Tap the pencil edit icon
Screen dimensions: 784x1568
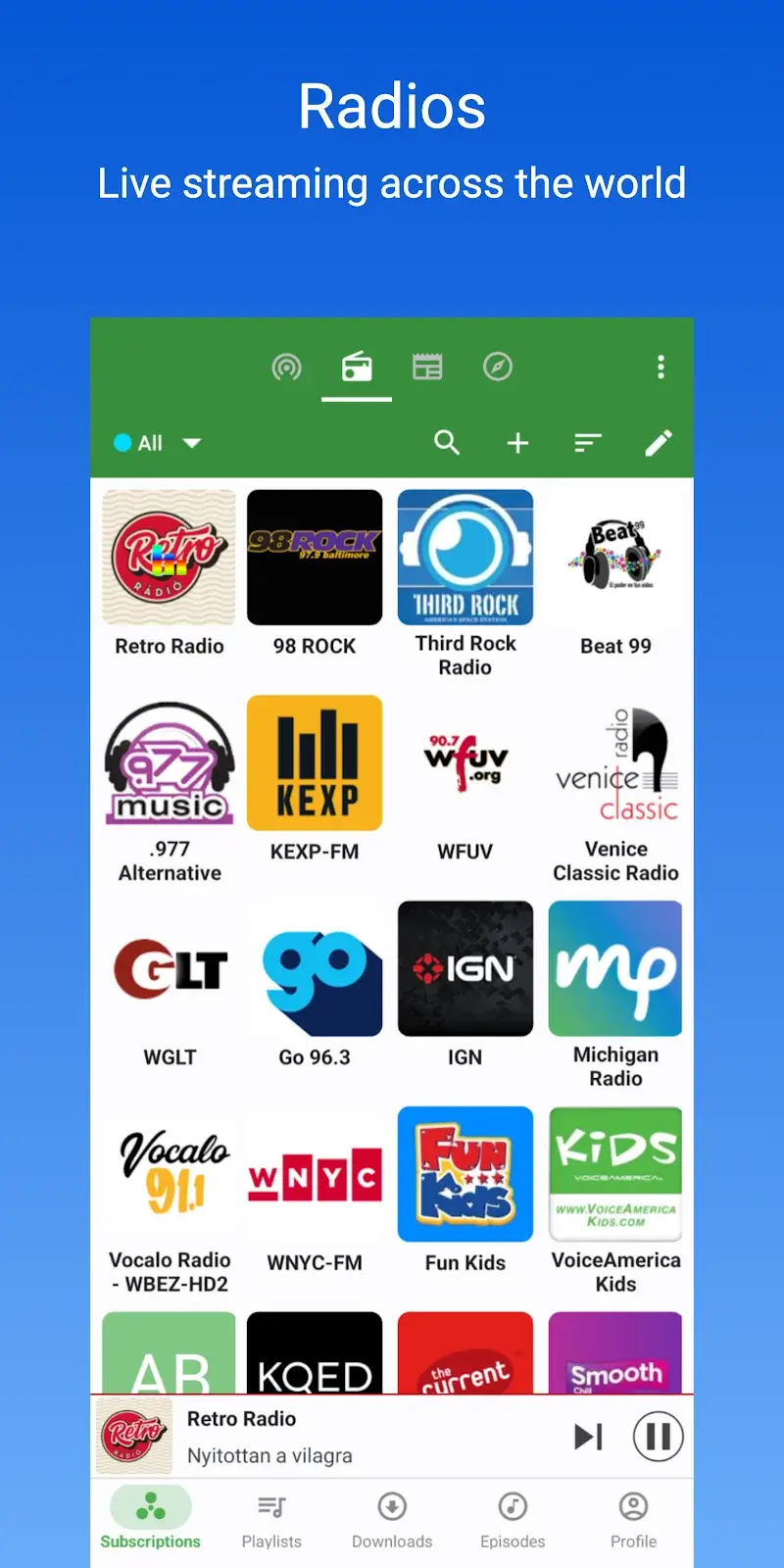[658, 442]
